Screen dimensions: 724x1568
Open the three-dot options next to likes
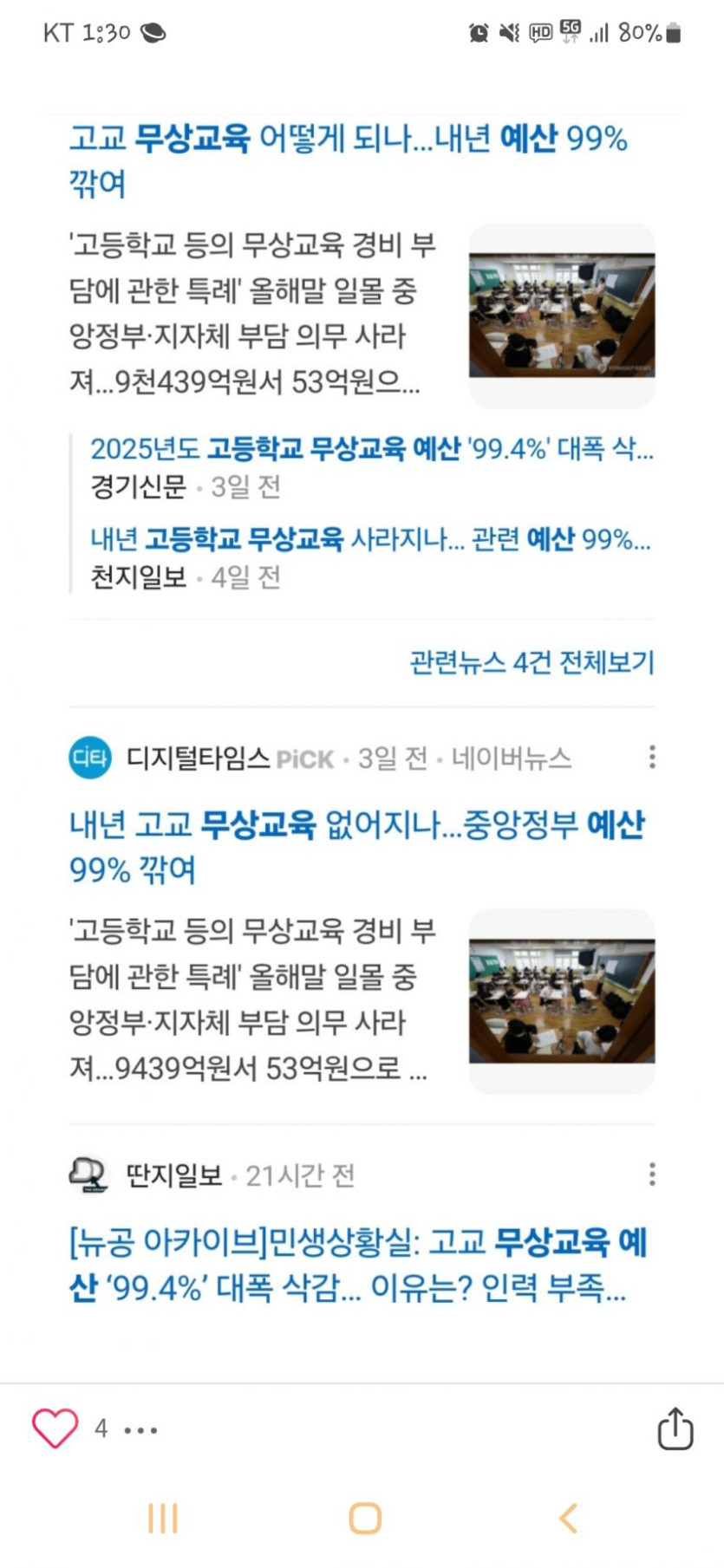[140, 1430]
